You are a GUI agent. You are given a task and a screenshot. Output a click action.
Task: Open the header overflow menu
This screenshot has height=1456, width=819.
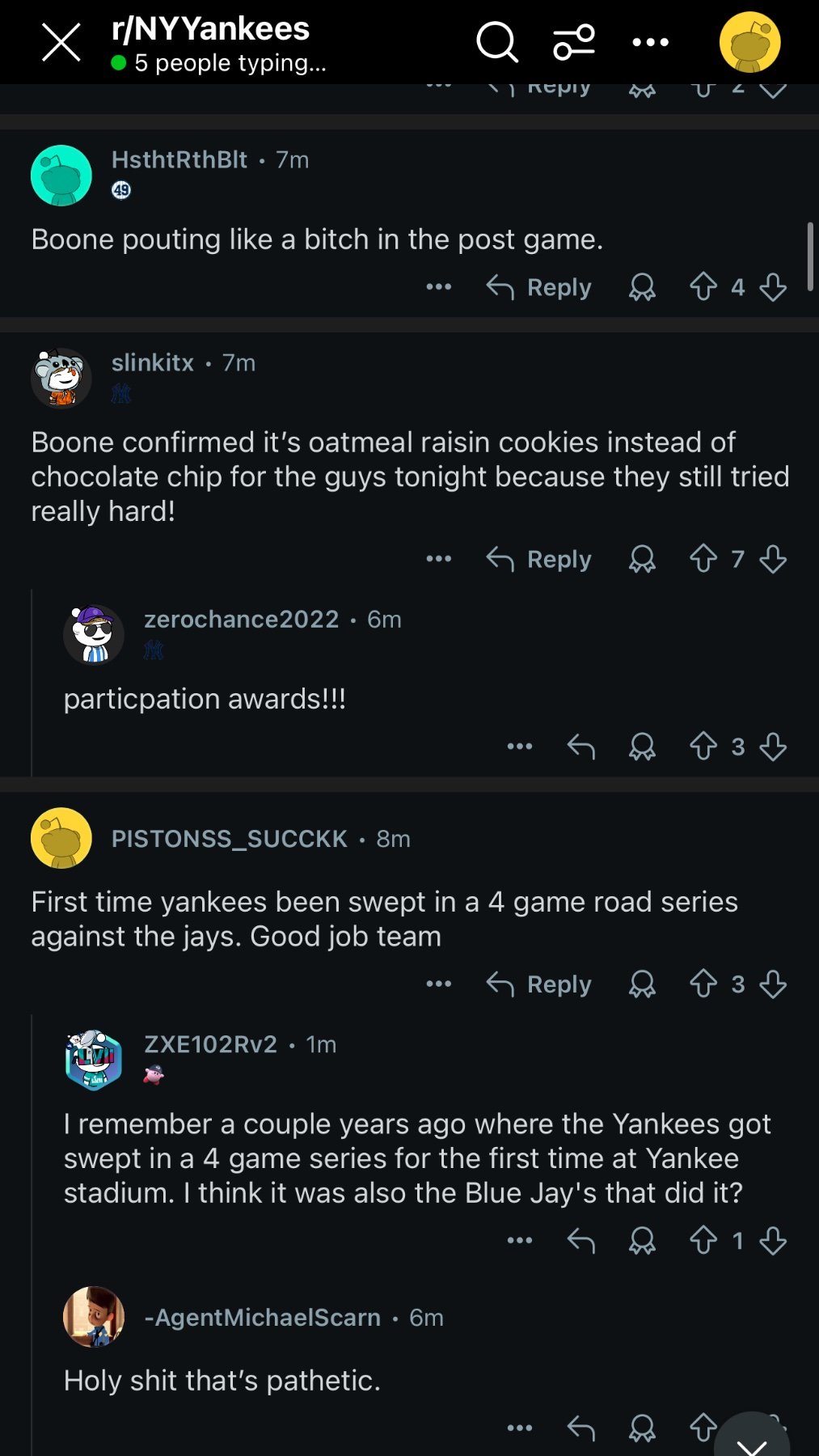tap(651, 42)
